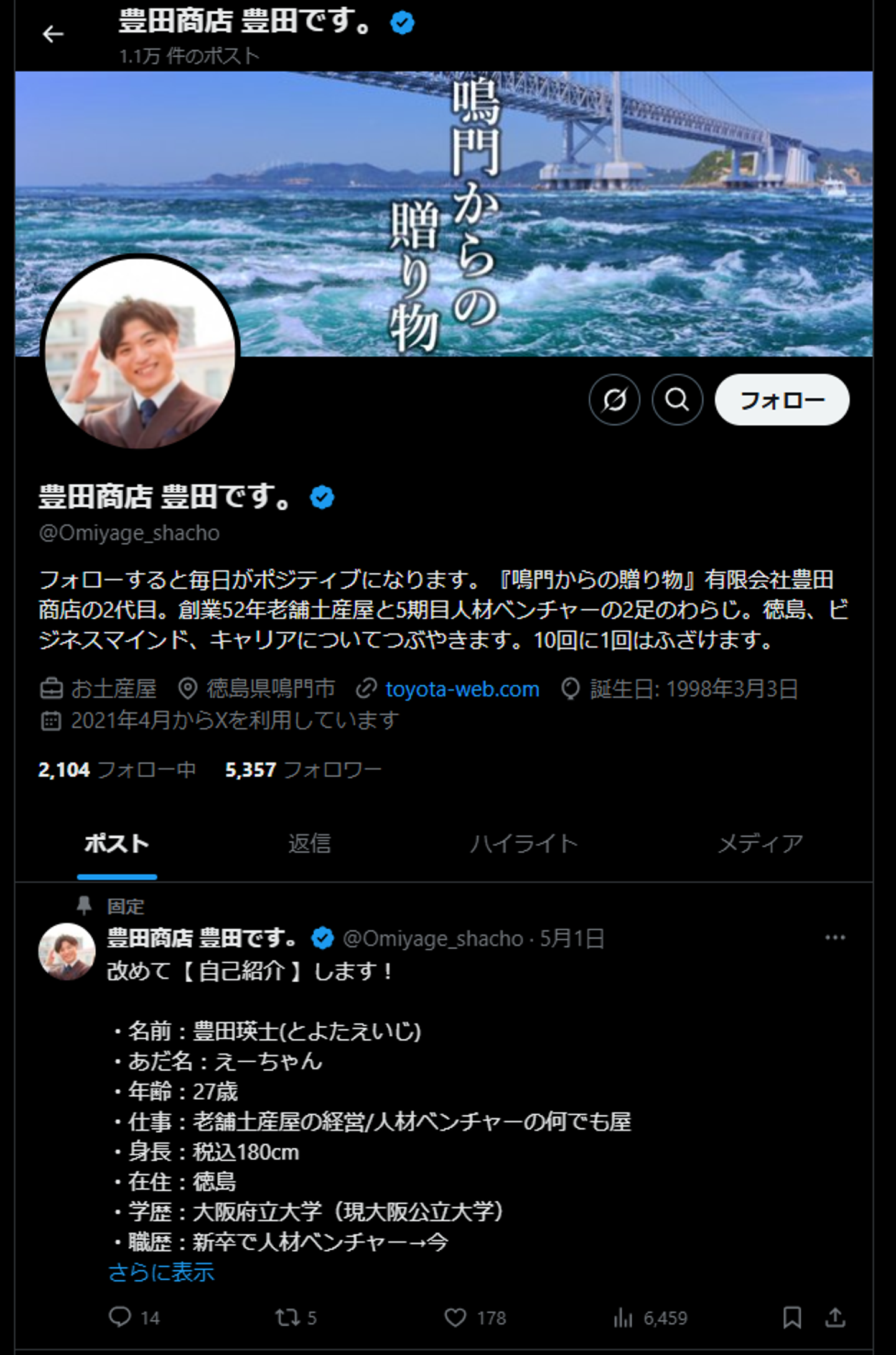Repost the pinned self-introduction post
Image resolution: width=896 pixels, height=1355 pixels.
click(x=288, y=1317)
